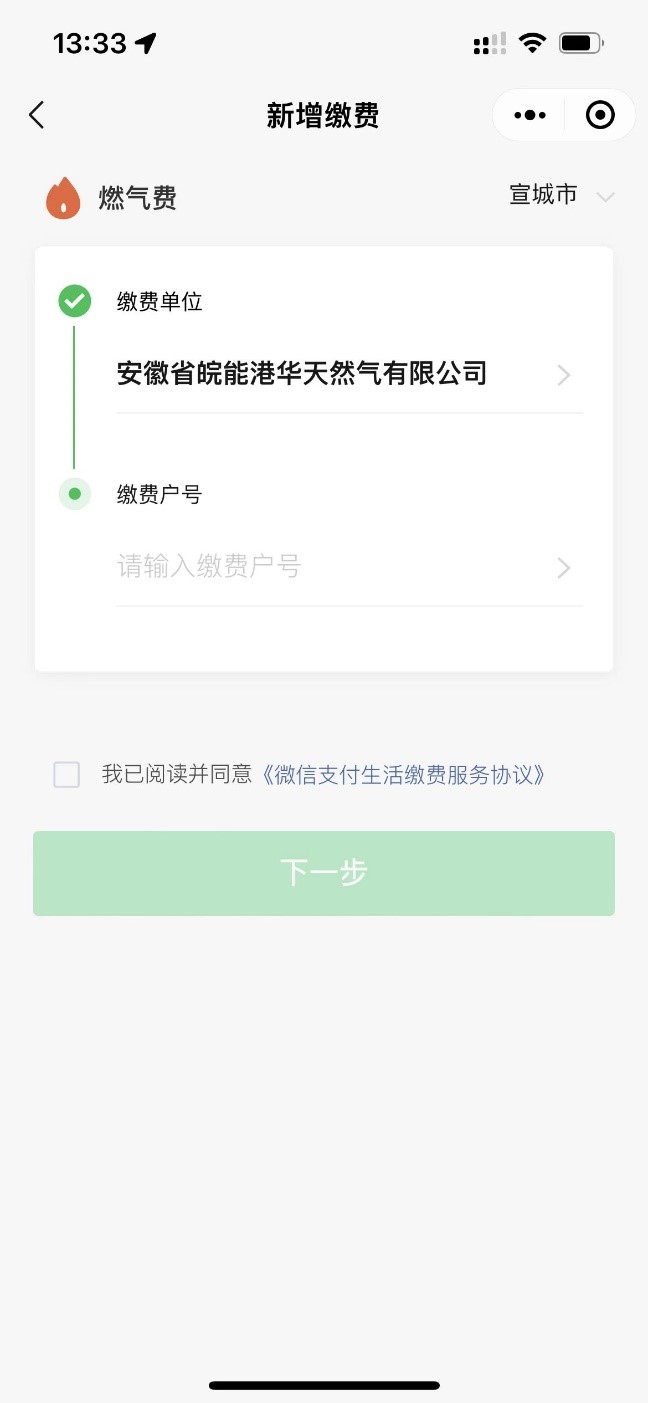Change the city from 宣城市
Screen dimensions: 648x1403
pos(560,195)
